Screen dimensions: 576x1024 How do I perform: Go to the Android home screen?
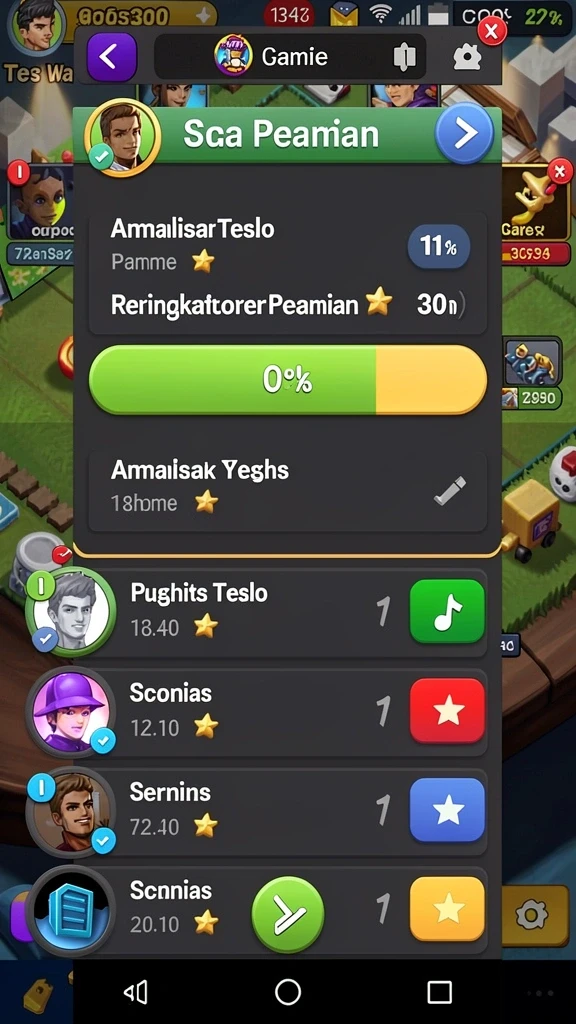288,992
